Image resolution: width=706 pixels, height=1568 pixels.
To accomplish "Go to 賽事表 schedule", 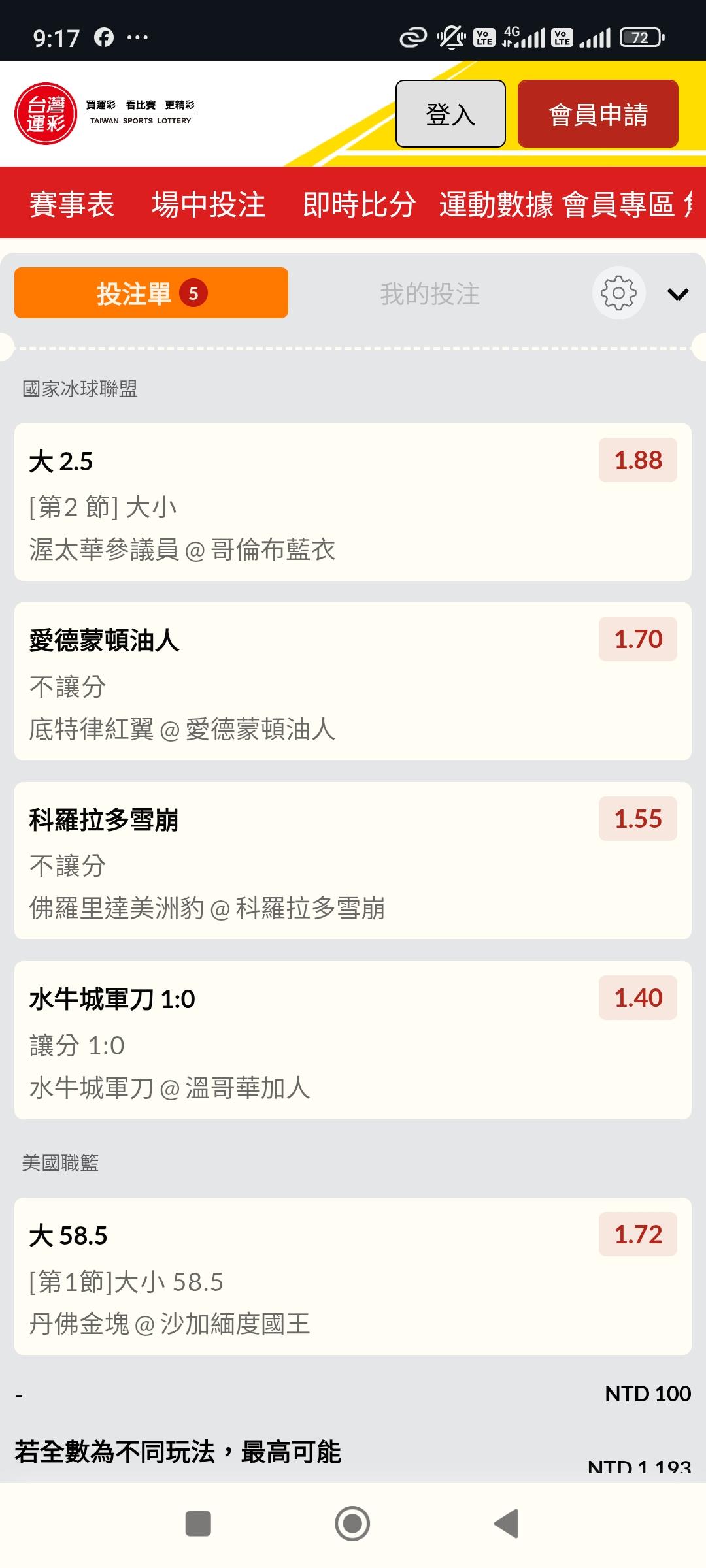I will (x=72, y=204).
